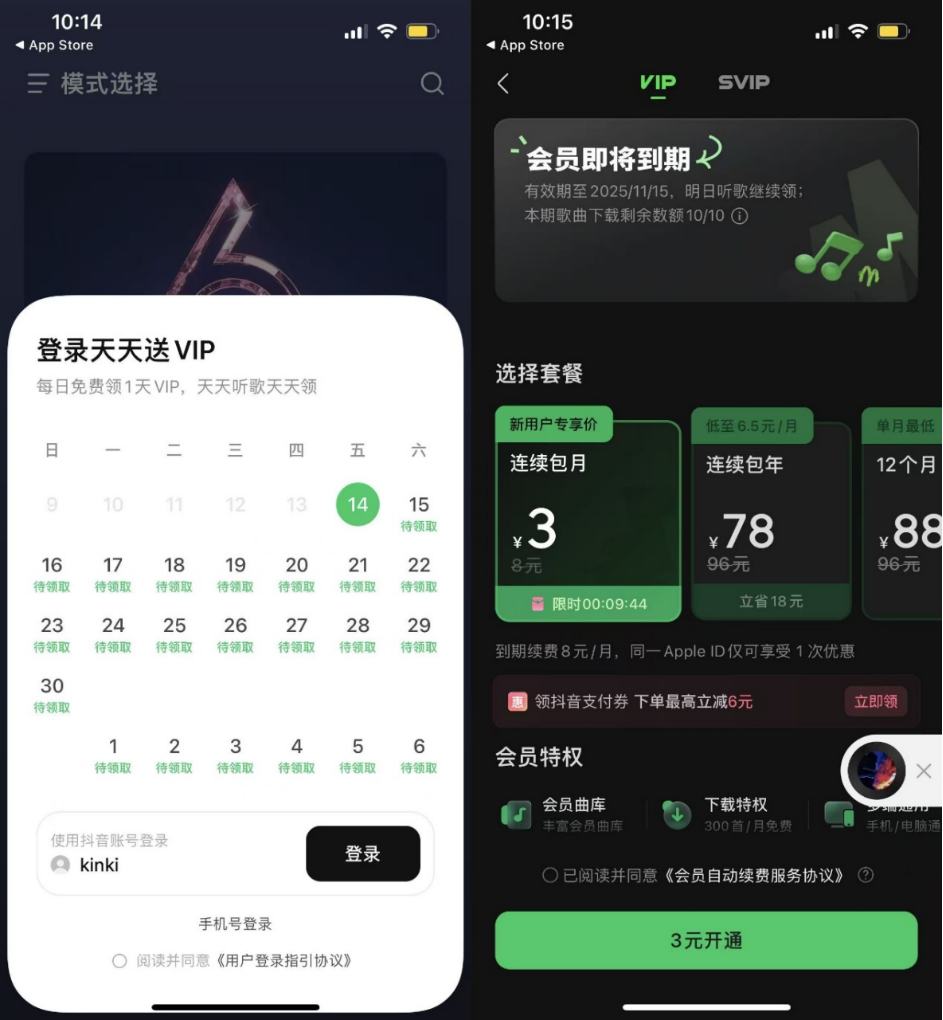Agree to 会员自动续费服务协议 checkbox
The width and height of the screenshot is (943, 1020).
[x=550, y=875]
